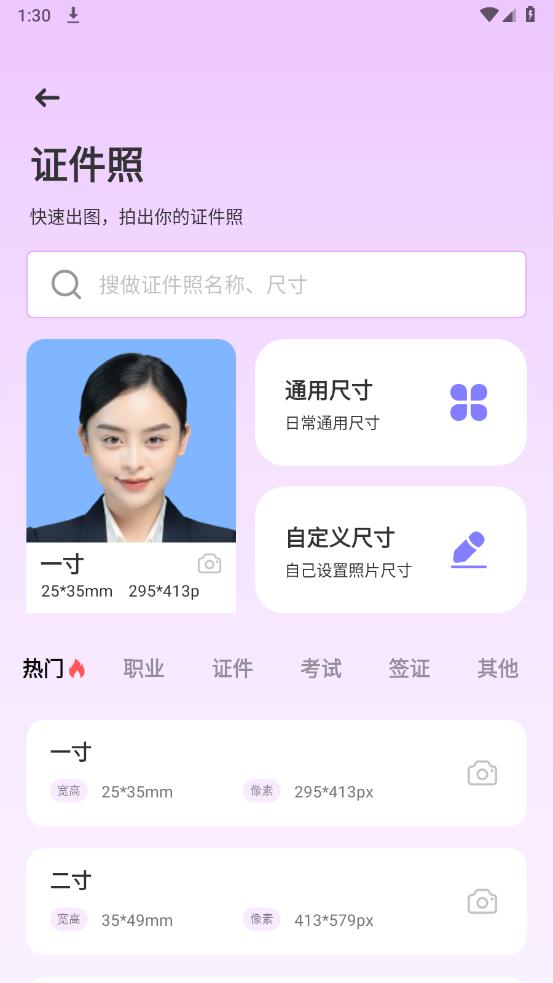Open the 一寸 25*35mm list row
The image size is (553, 983).
point(276,773)
